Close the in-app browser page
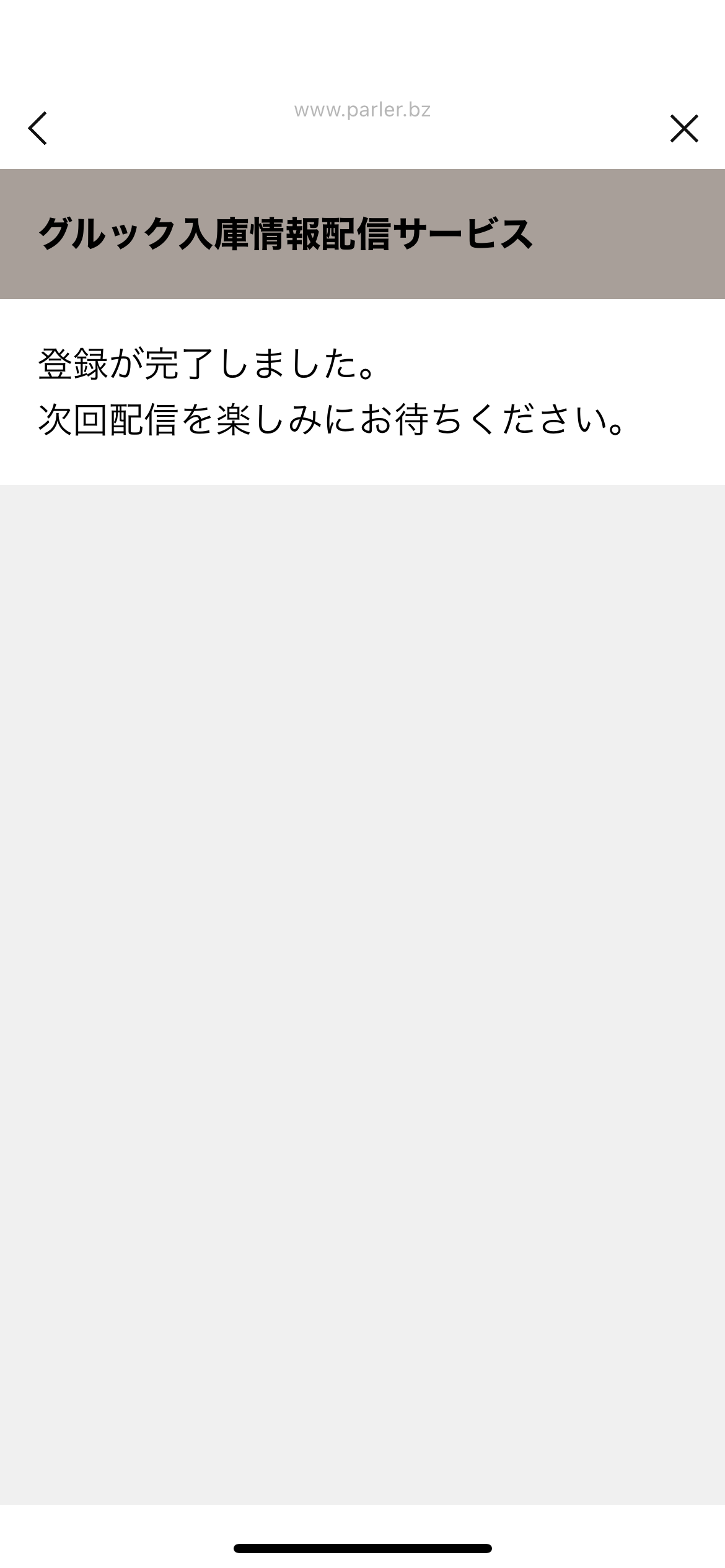The image size is (725, 1568). point(684,128)
